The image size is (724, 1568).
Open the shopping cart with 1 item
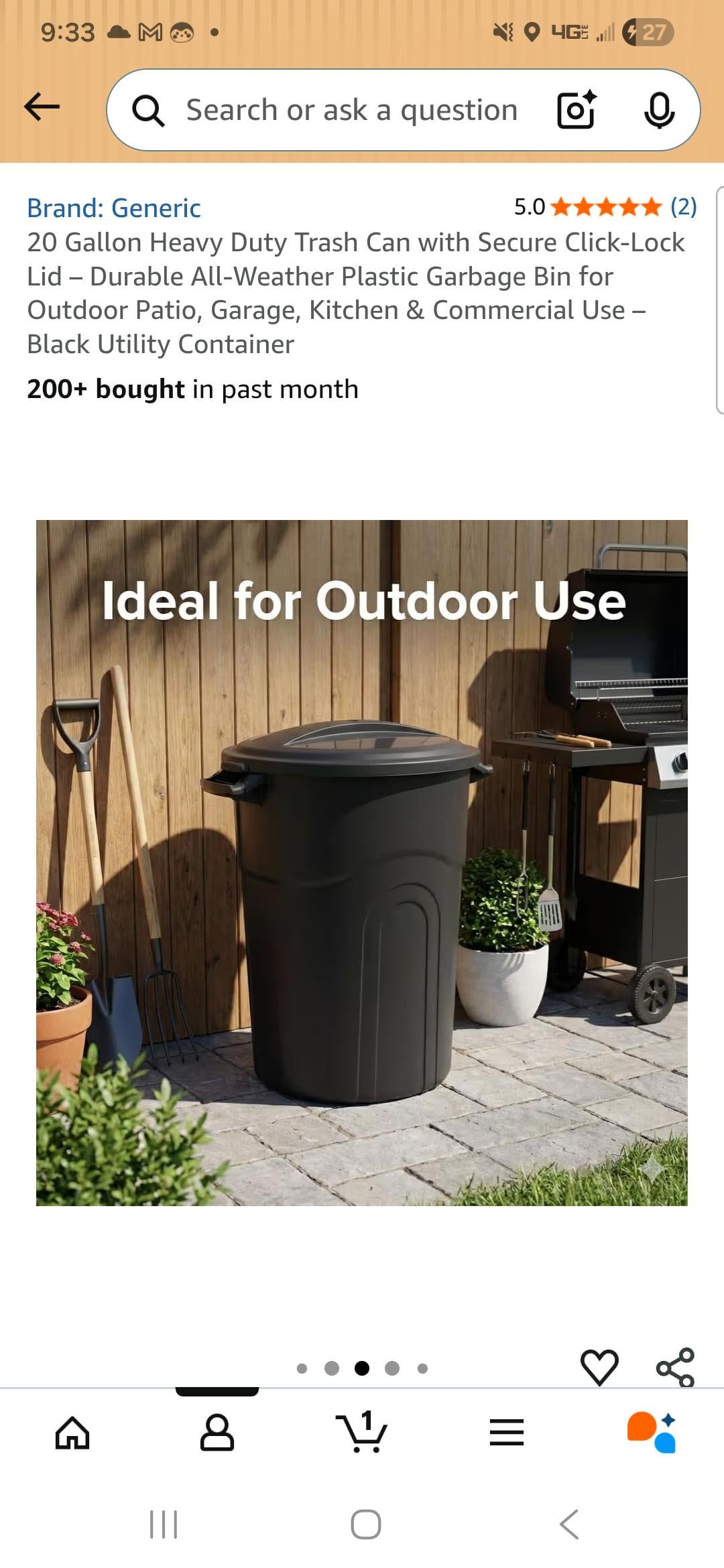click(x=362, y=1431)
